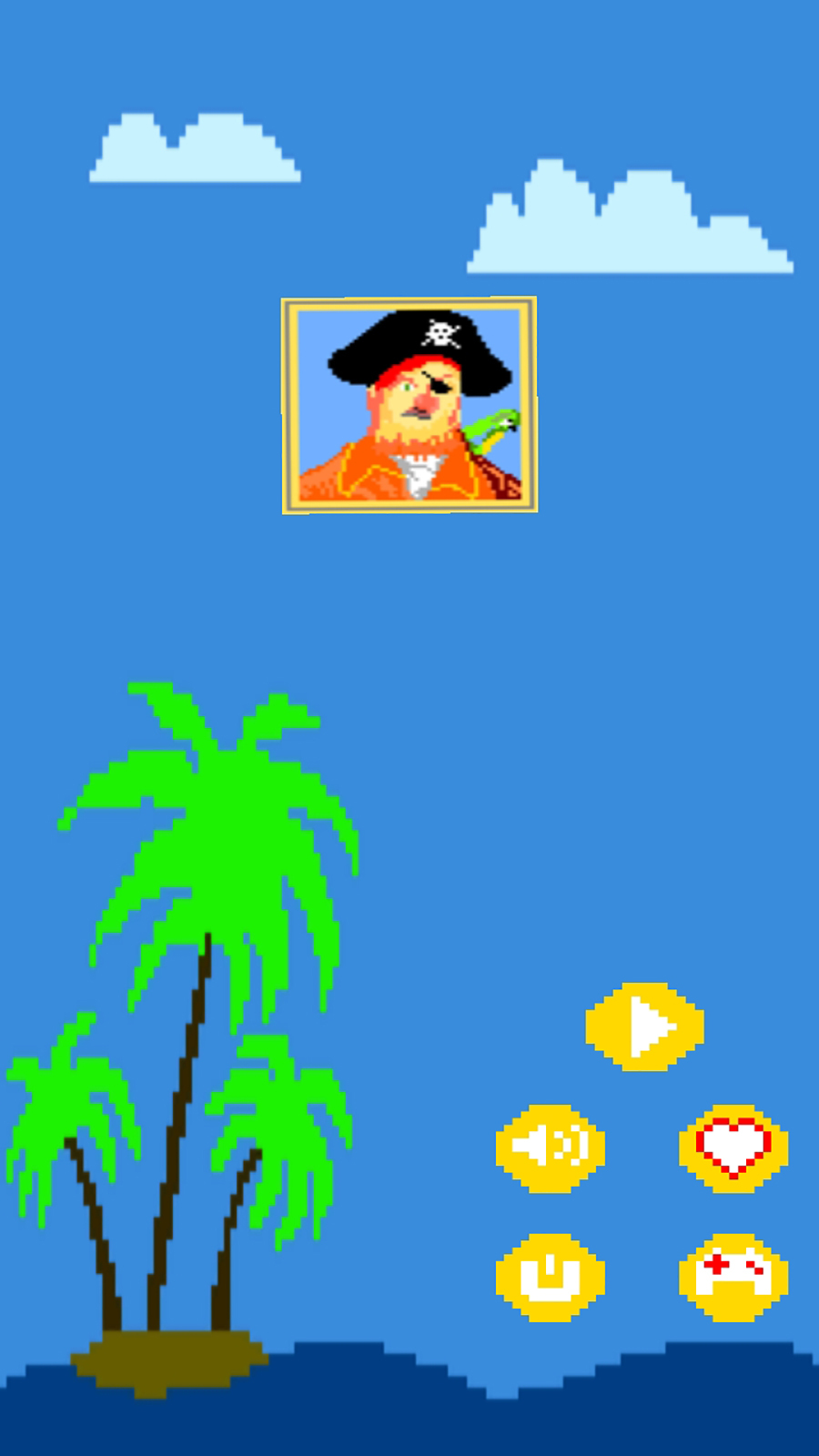Open the gamepad controller button

click(x=733, y=1277)
